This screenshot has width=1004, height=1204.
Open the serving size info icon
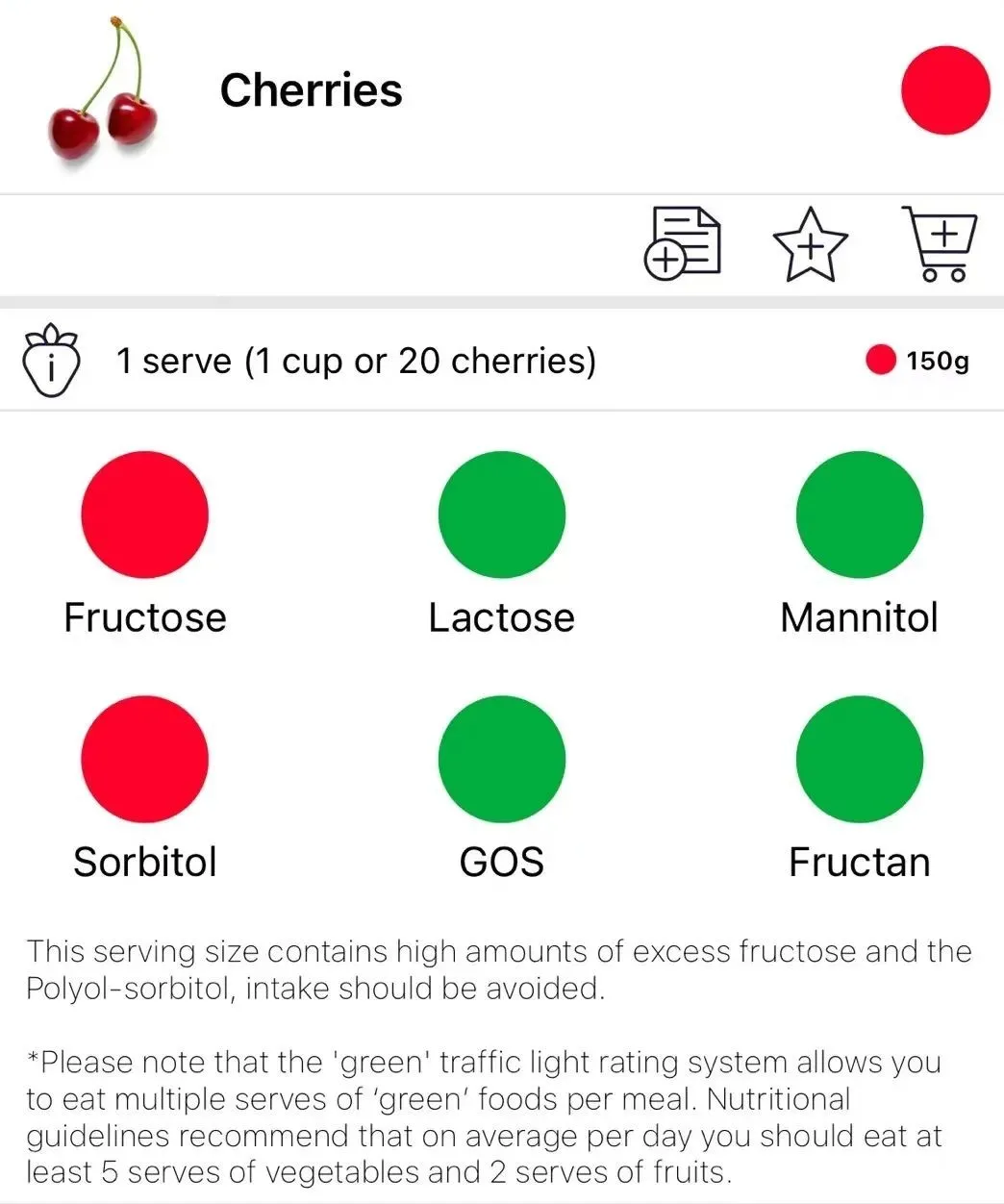pyautogui.click(x=50, y=362)
